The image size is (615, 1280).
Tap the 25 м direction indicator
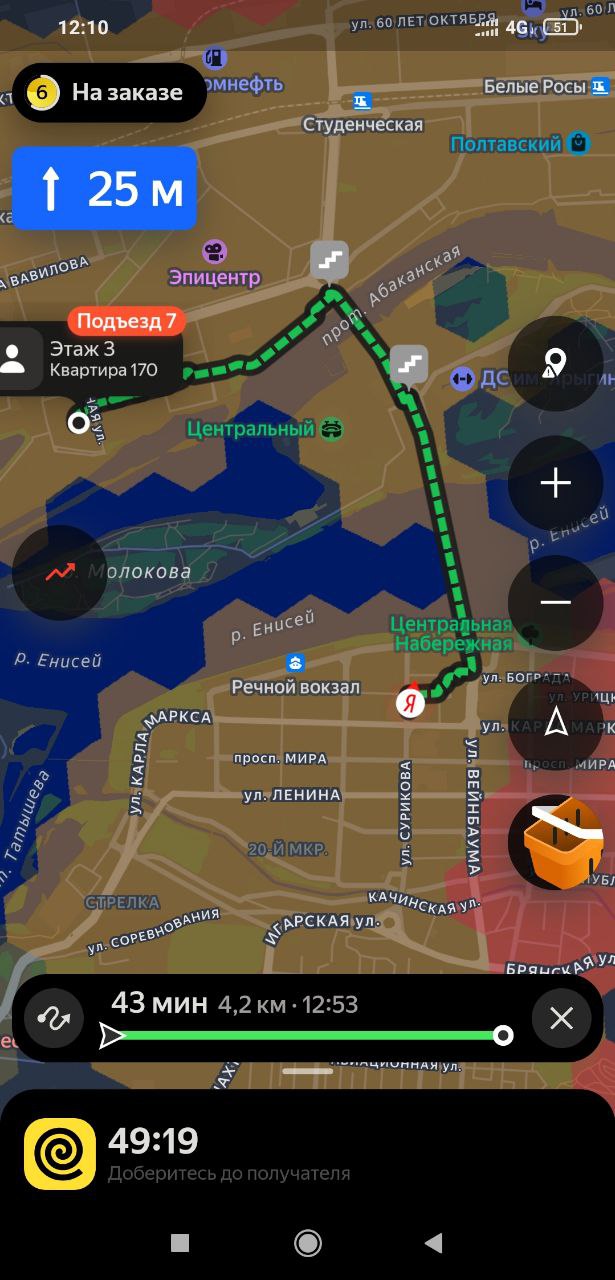tap(104, 189)
